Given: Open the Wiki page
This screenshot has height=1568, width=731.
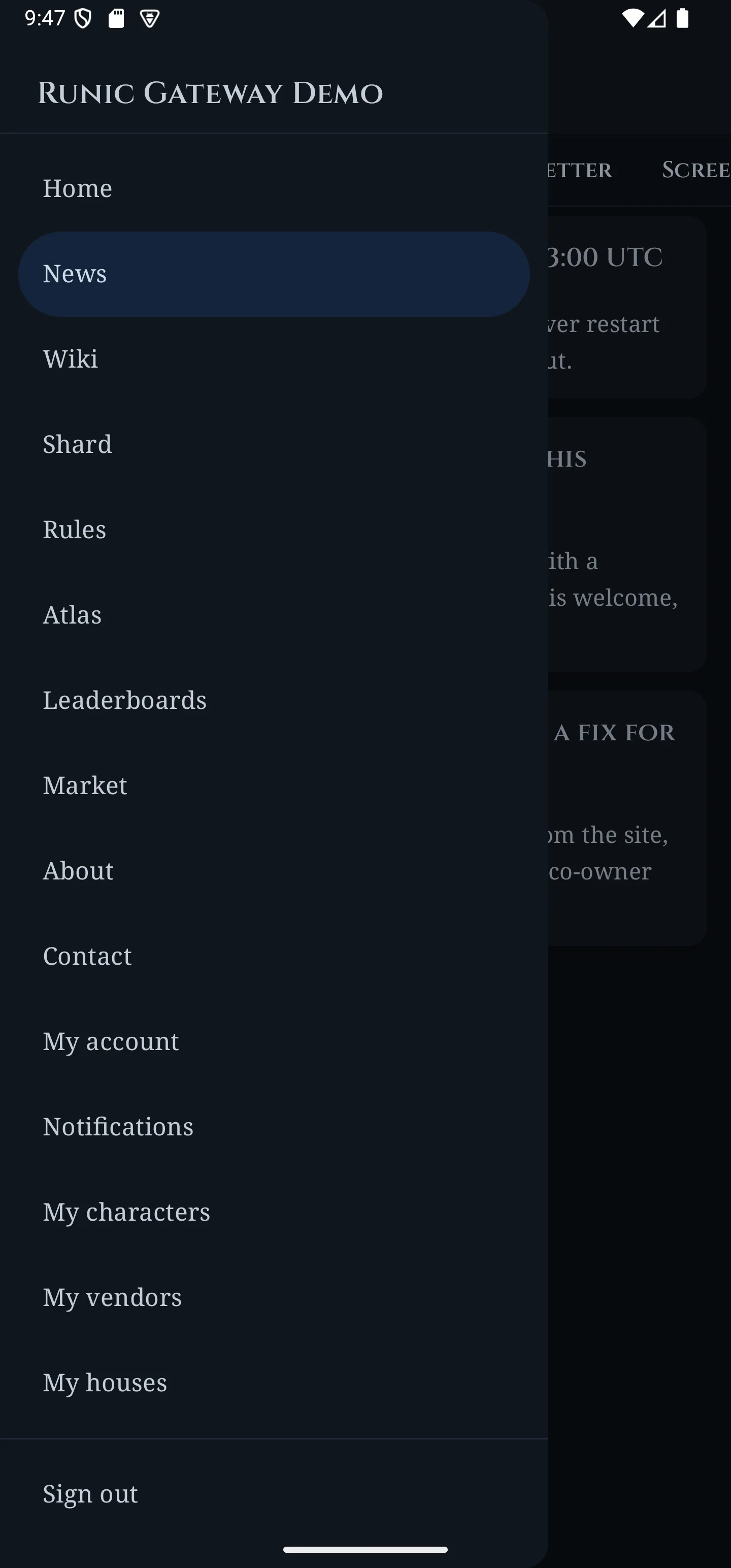Looking at the screenshot, I should click(274, 359).
